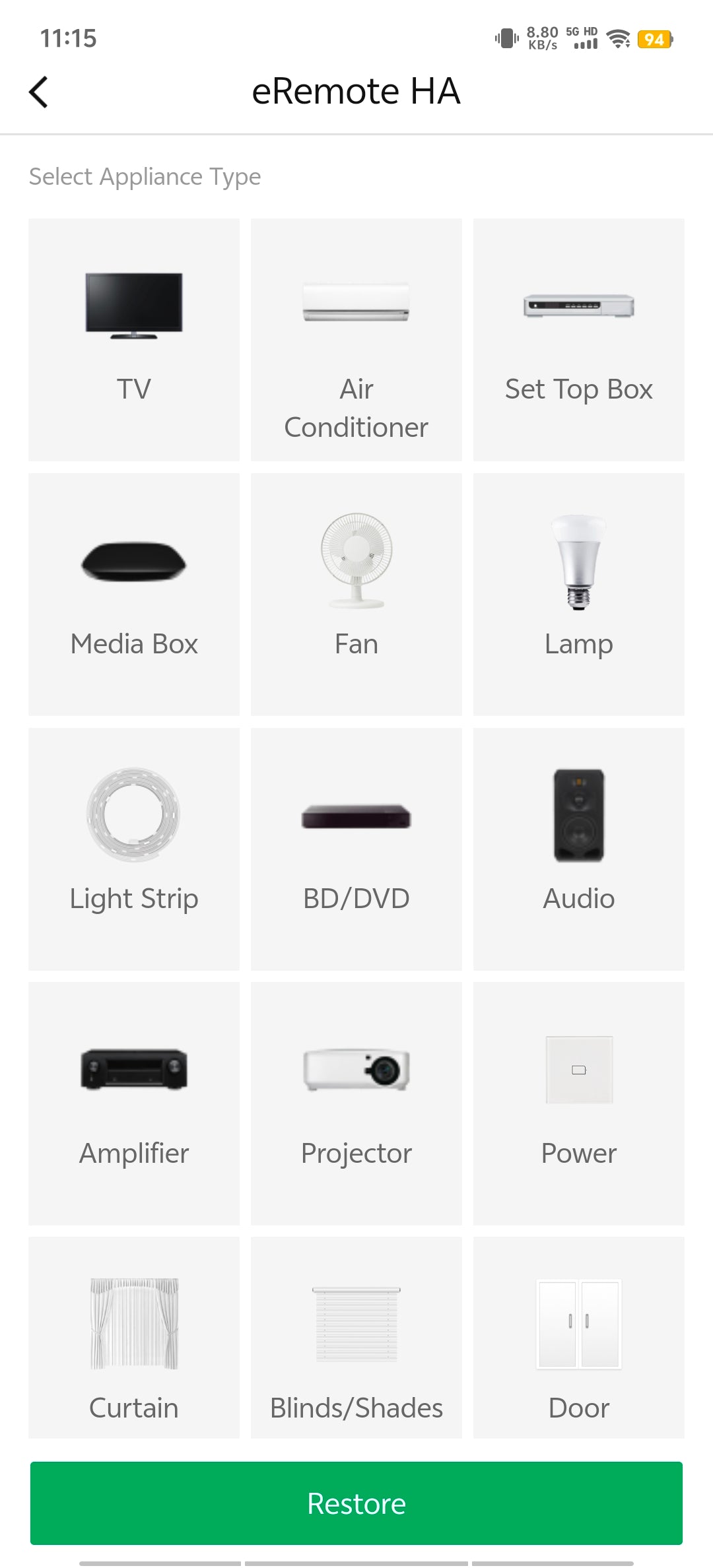Go back from eRemote HA screen
This screenshot has width=713, height=1568.
pyautogui.click(x=39, y=92)
